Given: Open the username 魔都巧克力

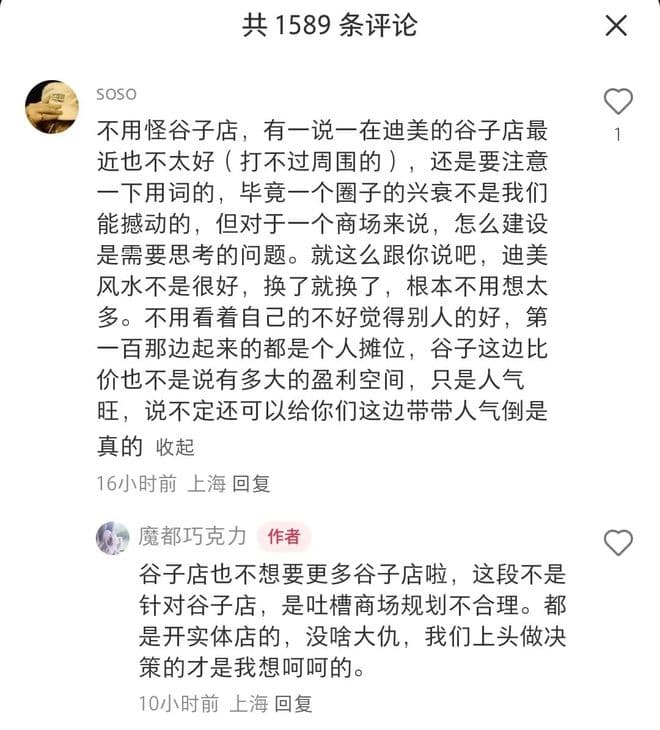Looking at the screenshot, I should click(192, 536).
